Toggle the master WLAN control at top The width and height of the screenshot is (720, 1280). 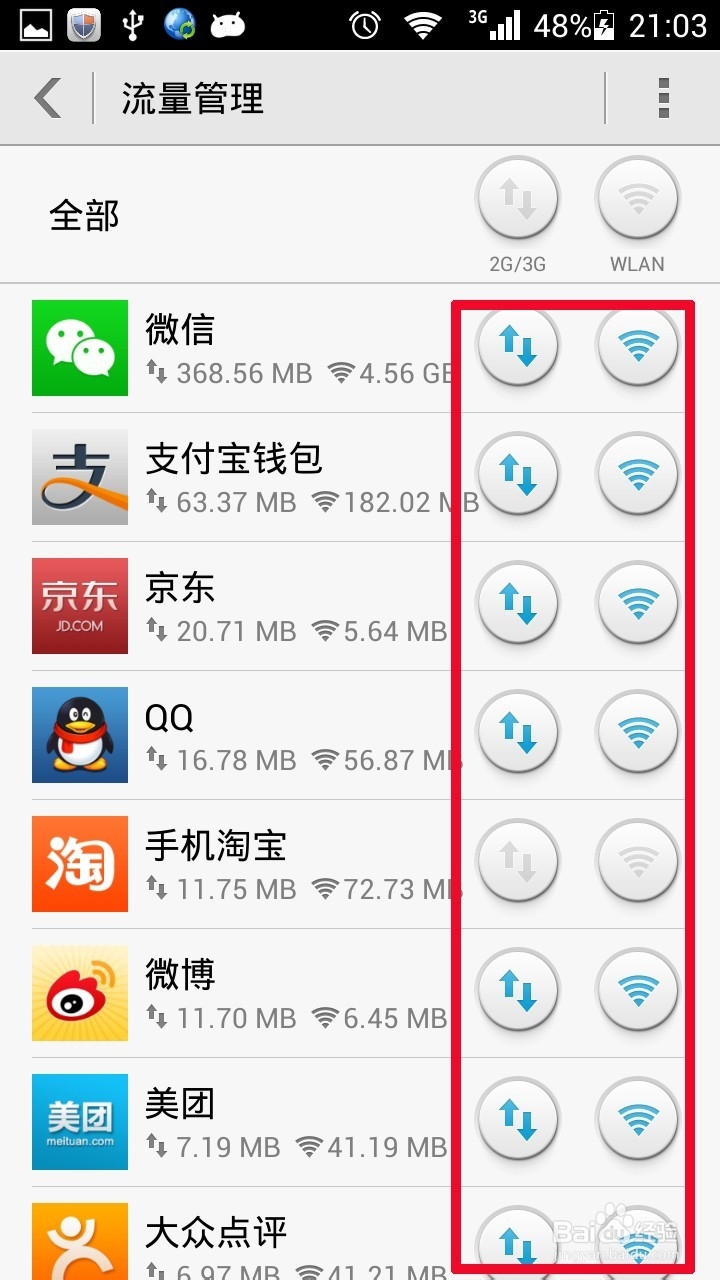click(637, 199)
